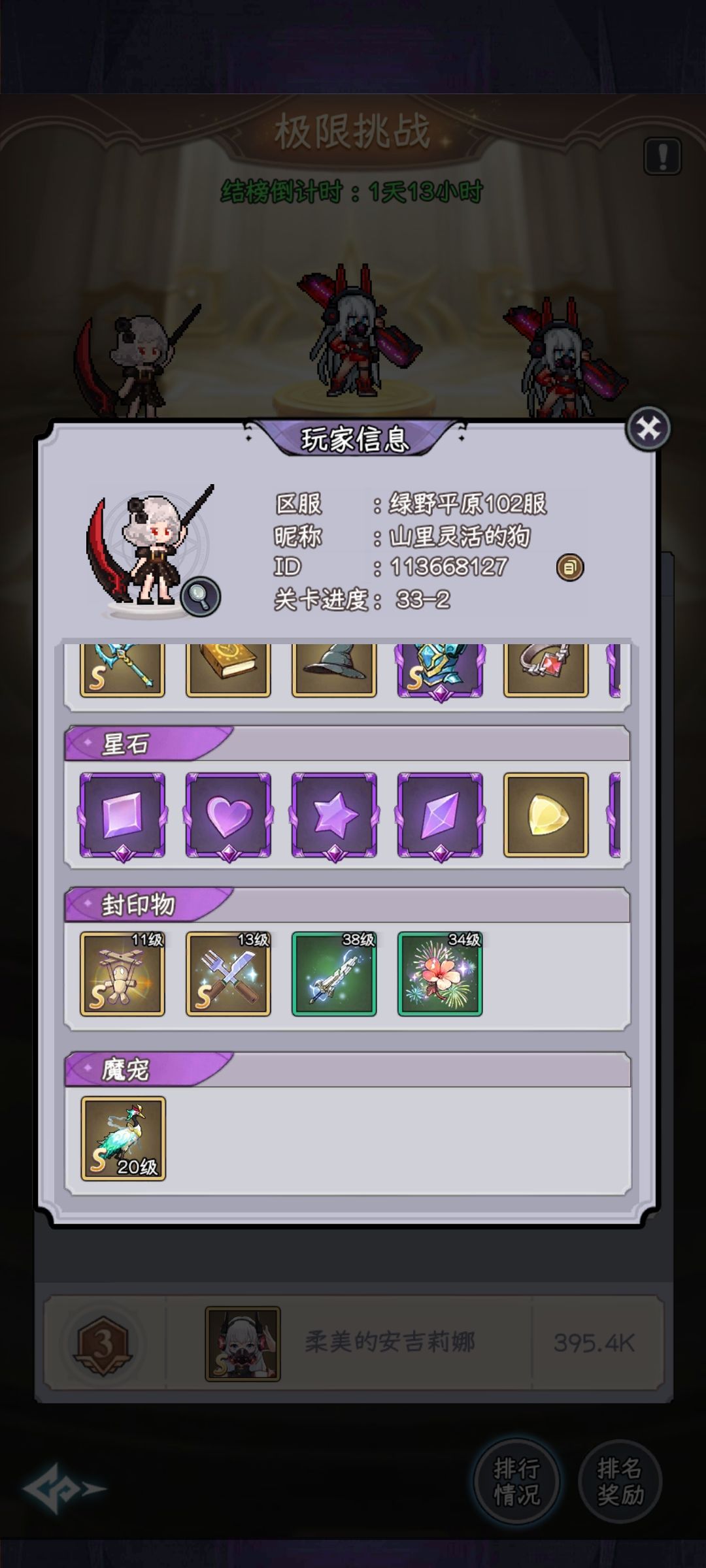706x1568 pixels.
Task: Close the 玩家信息 dialog
Action: pyautogui.click(x=648, y=429)
